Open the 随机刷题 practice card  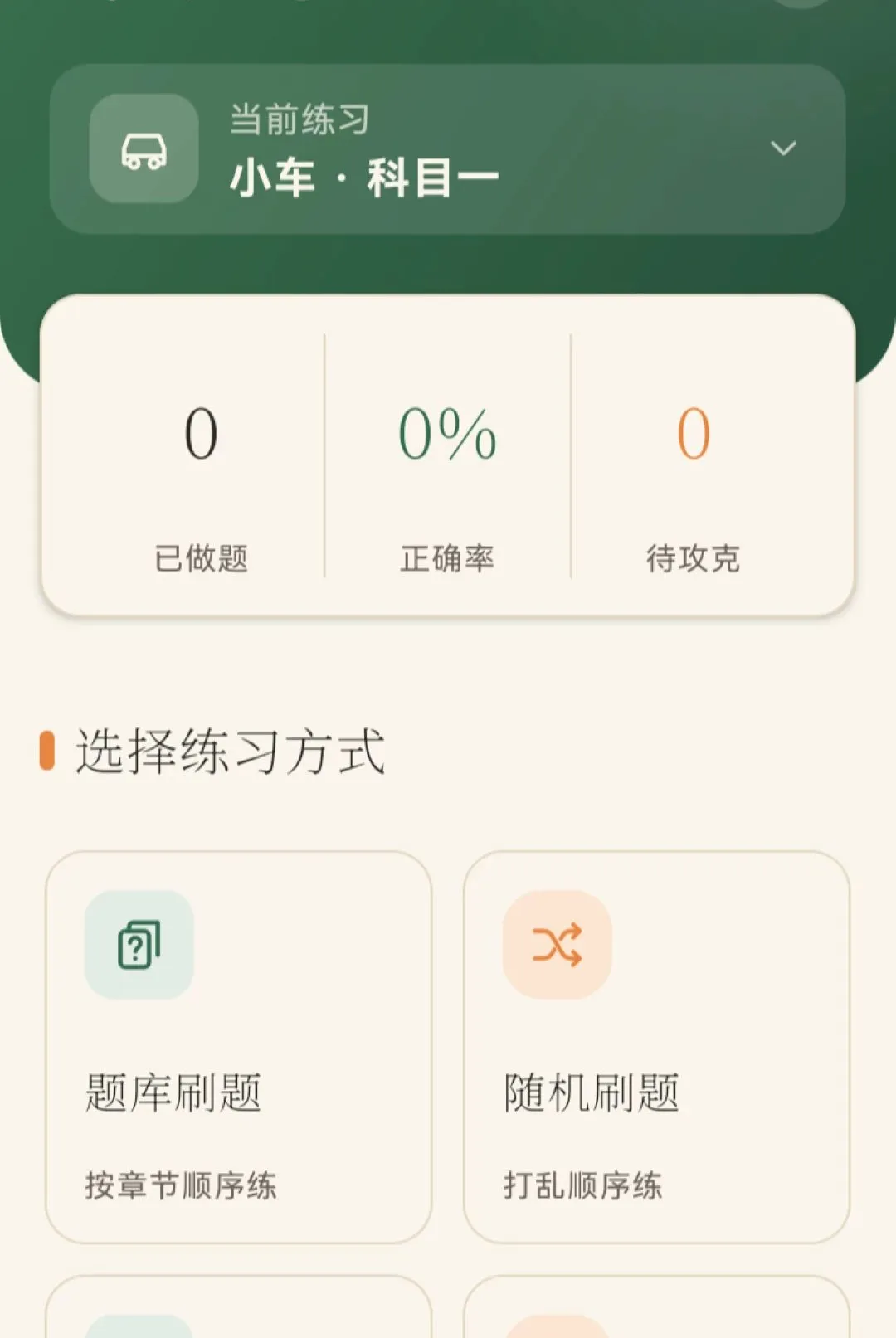[x=656, y=1047]
